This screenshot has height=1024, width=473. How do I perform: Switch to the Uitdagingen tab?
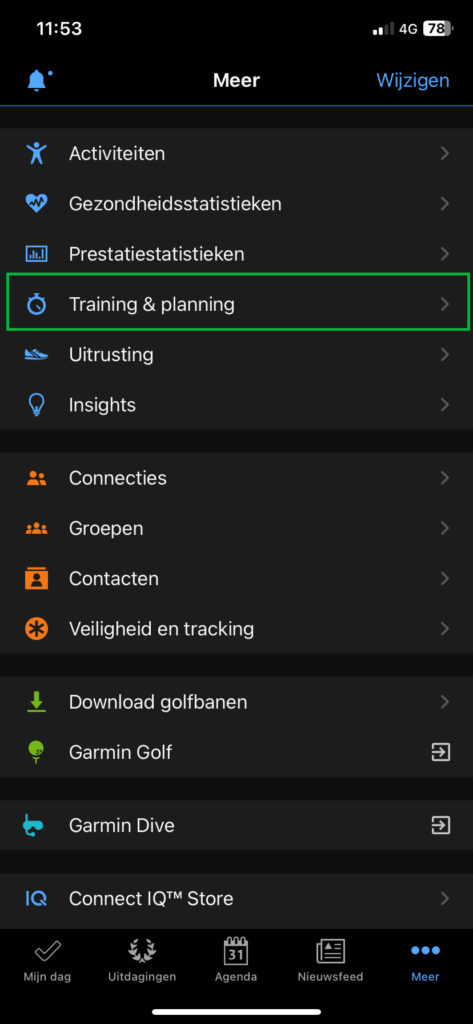(x=142, y=960)
